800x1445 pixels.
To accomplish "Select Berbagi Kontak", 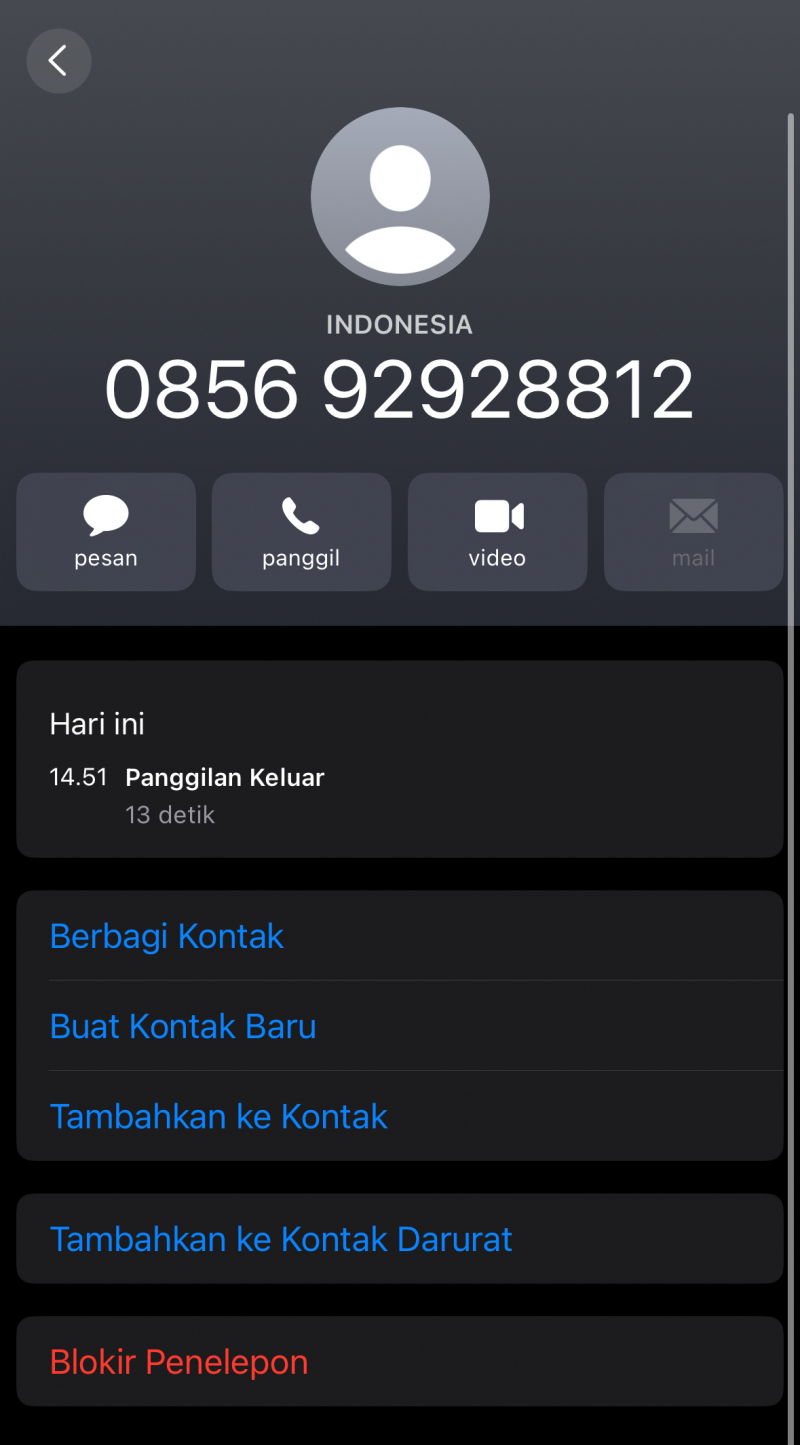I will pos(167,936).
